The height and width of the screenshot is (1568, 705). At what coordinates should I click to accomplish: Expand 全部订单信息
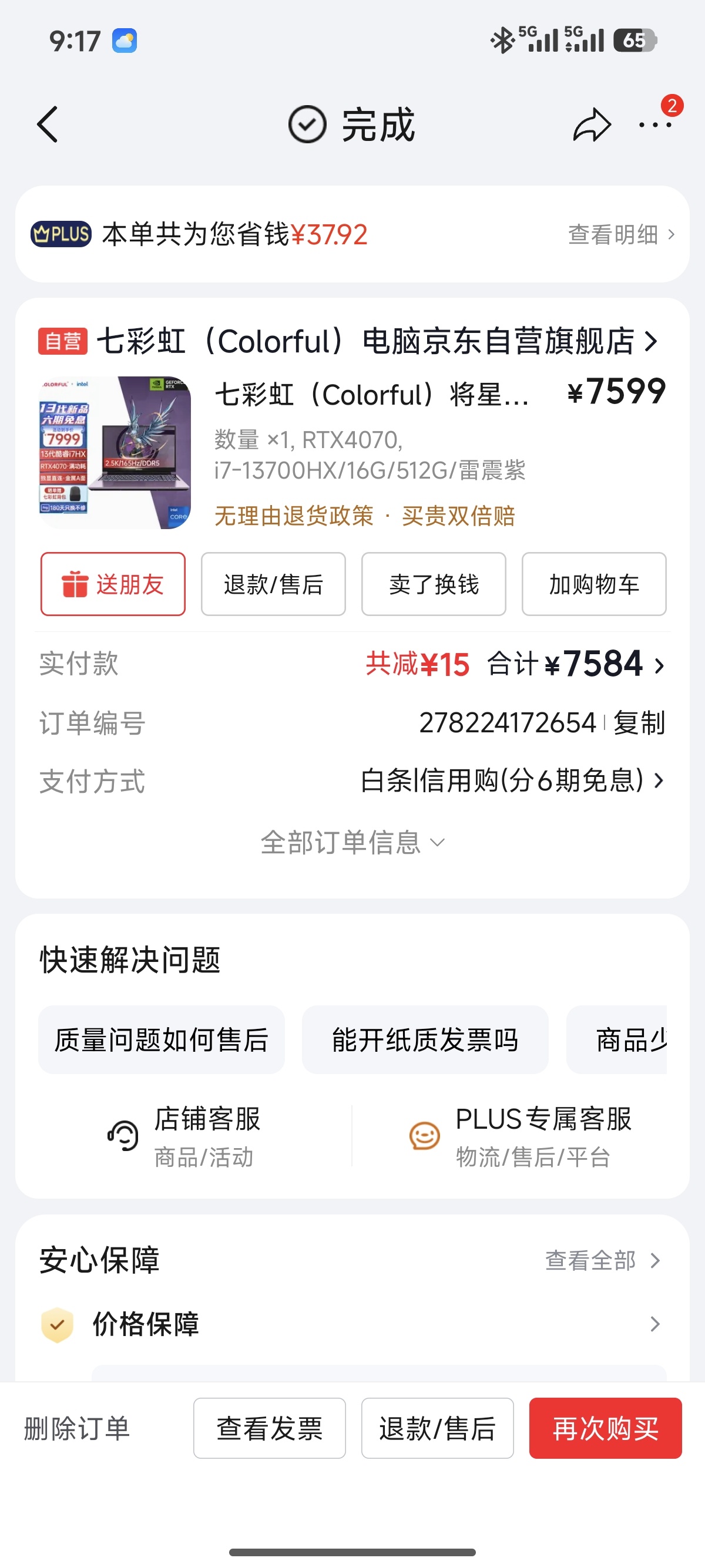[x=352, y=843]
